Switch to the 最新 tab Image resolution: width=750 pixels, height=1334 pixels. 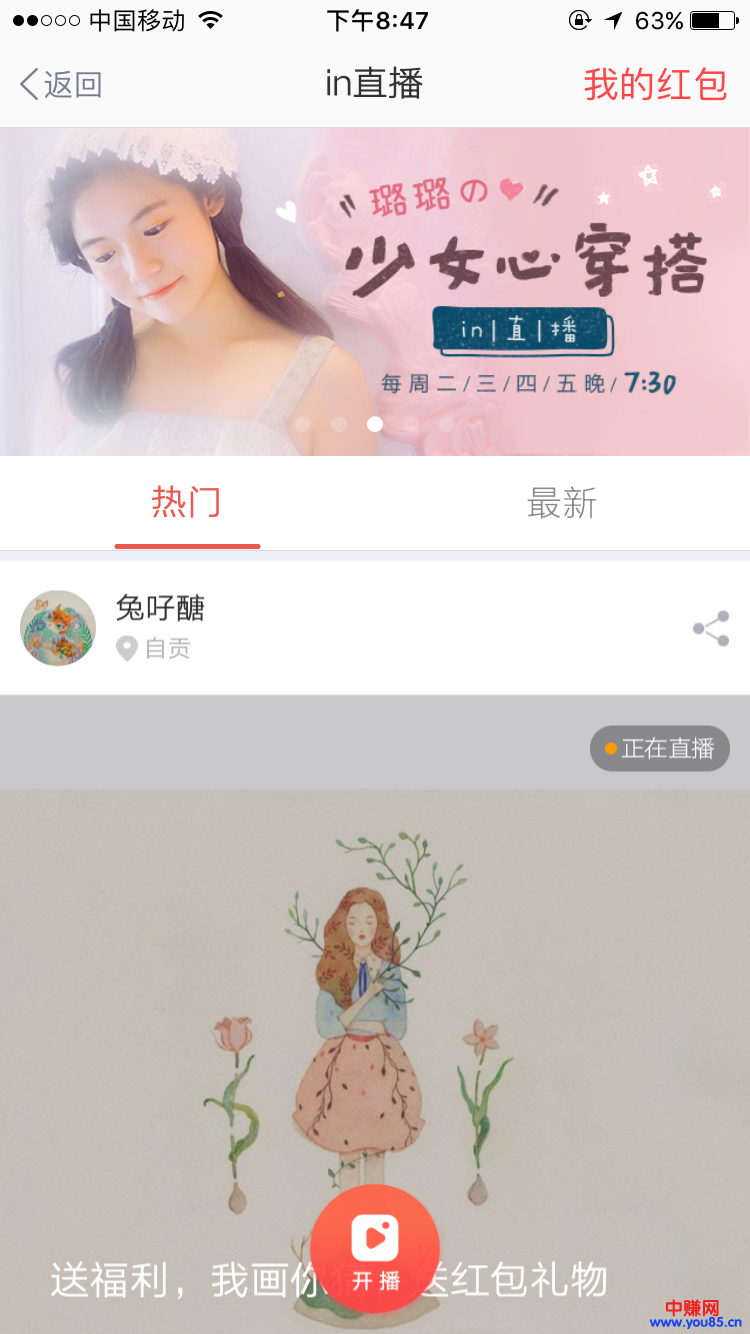pyautogui.click(x=562, y=503)
